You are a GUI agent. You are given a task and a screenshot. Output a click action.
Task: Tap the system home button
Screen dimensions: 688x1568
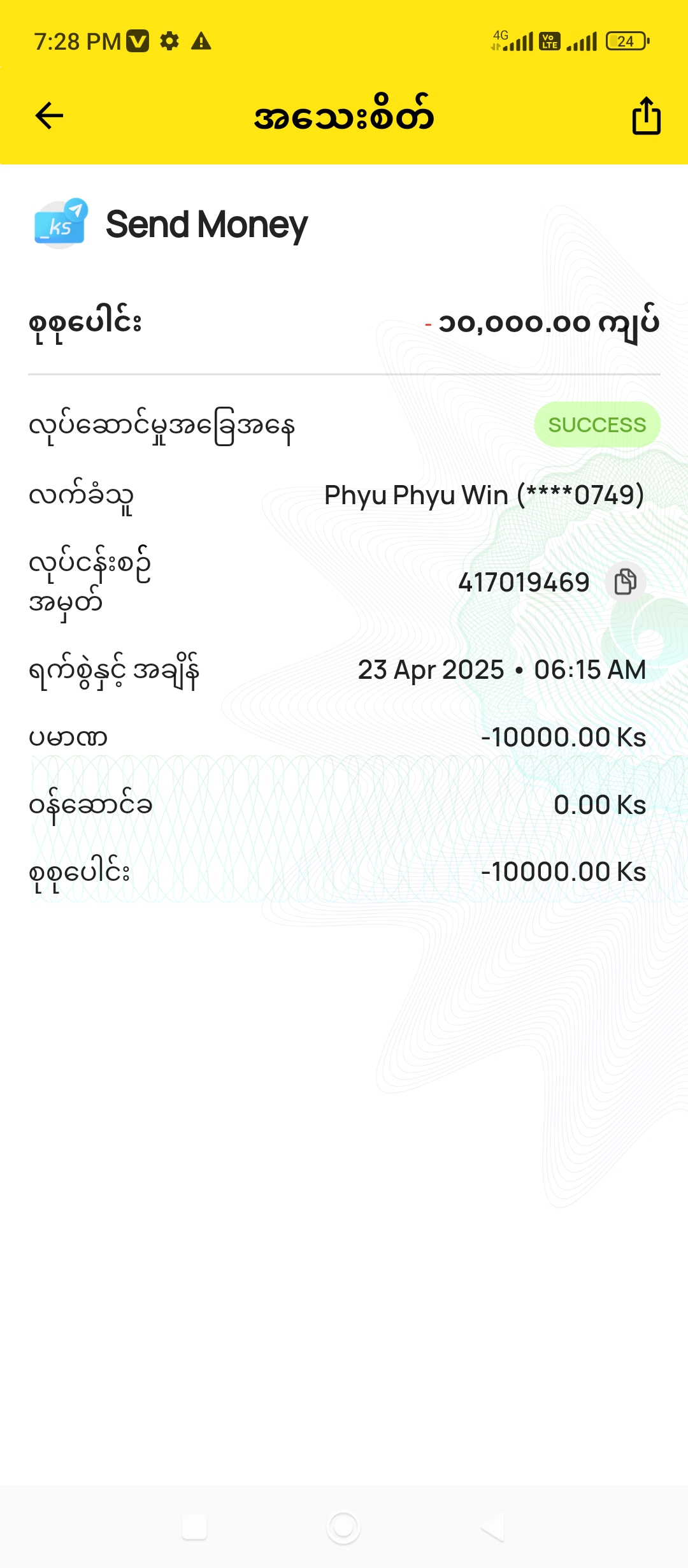click(x=343, y=1527)
